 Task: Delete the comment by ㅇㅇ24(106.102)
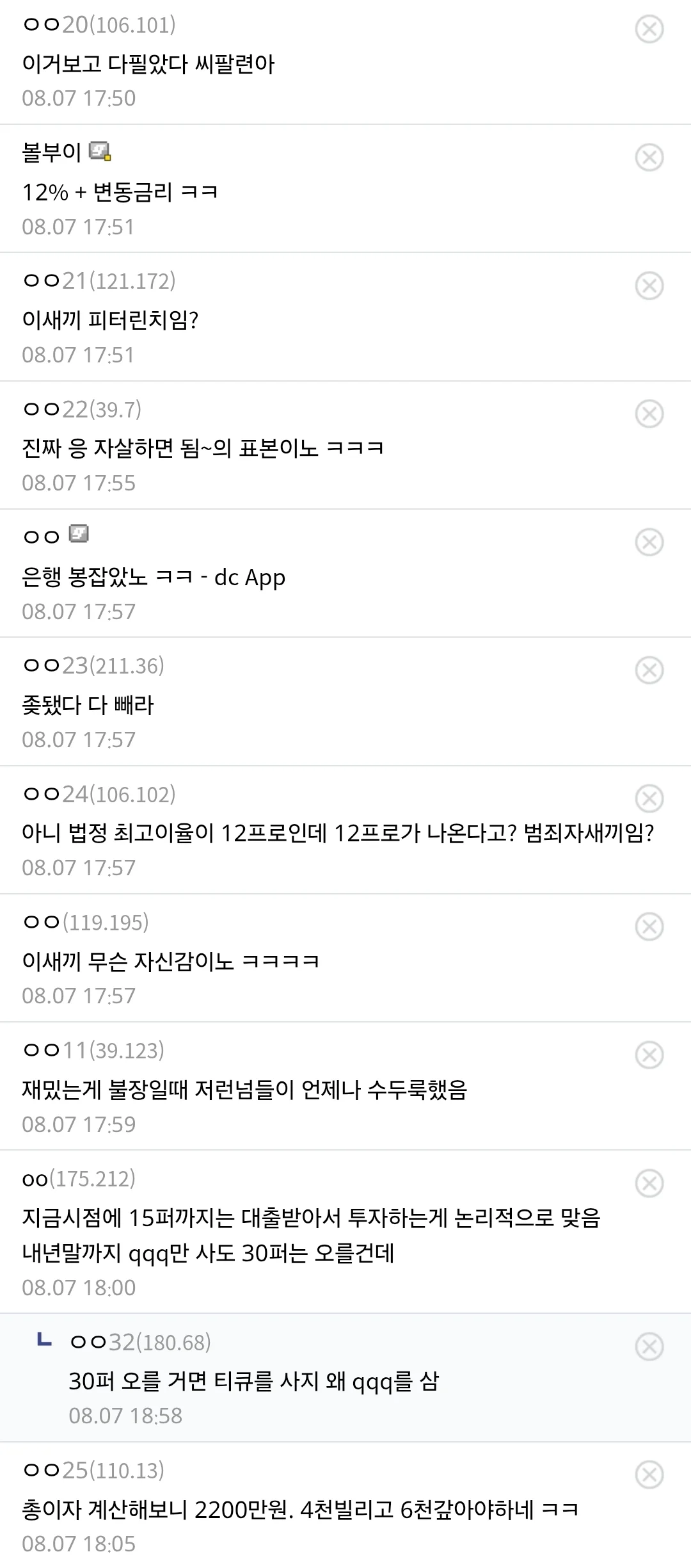pyautogui.click(x=649, y=798)
